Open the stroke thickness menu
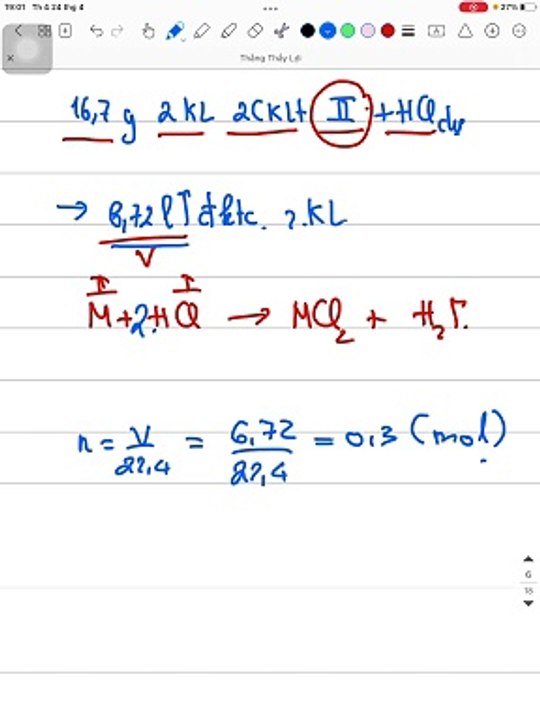Screen dimensions: 540x720 click(x=408, y=31)
